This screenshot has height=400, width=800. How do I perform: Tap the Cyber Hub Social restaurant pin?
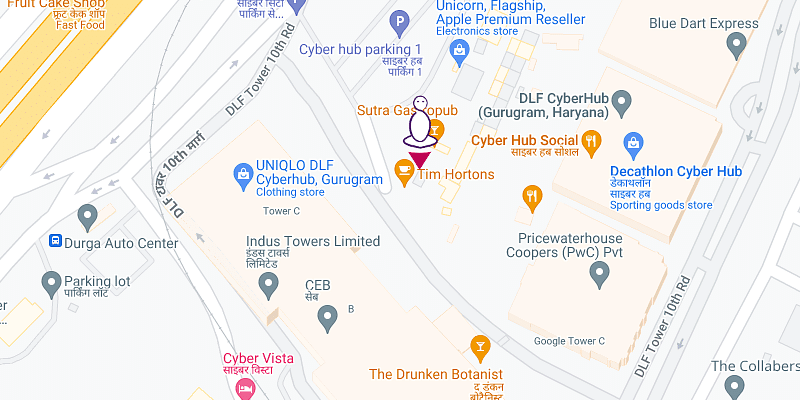click(x=591, y=140)
